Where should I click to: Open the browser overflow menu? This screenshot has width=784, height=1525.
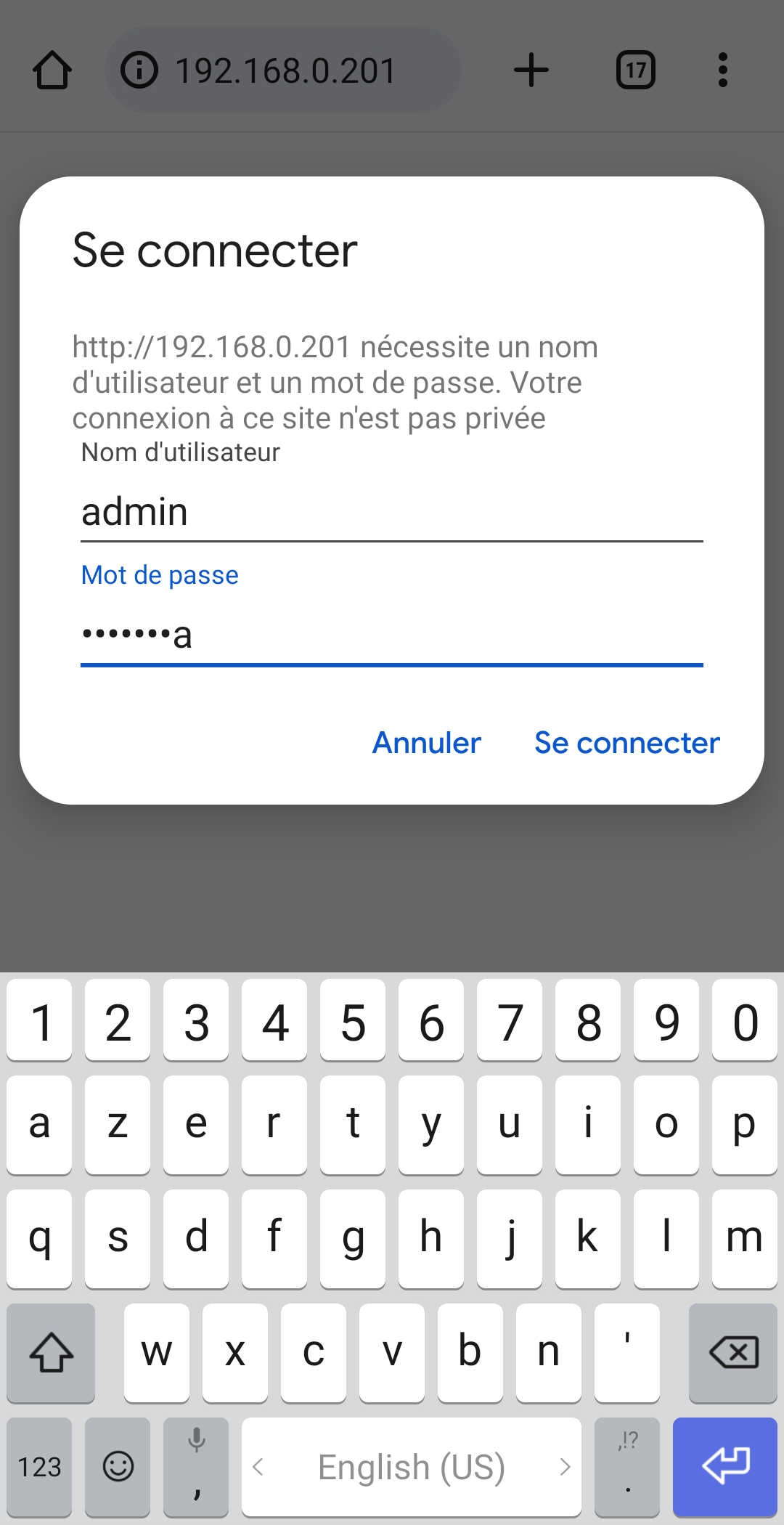722,70
